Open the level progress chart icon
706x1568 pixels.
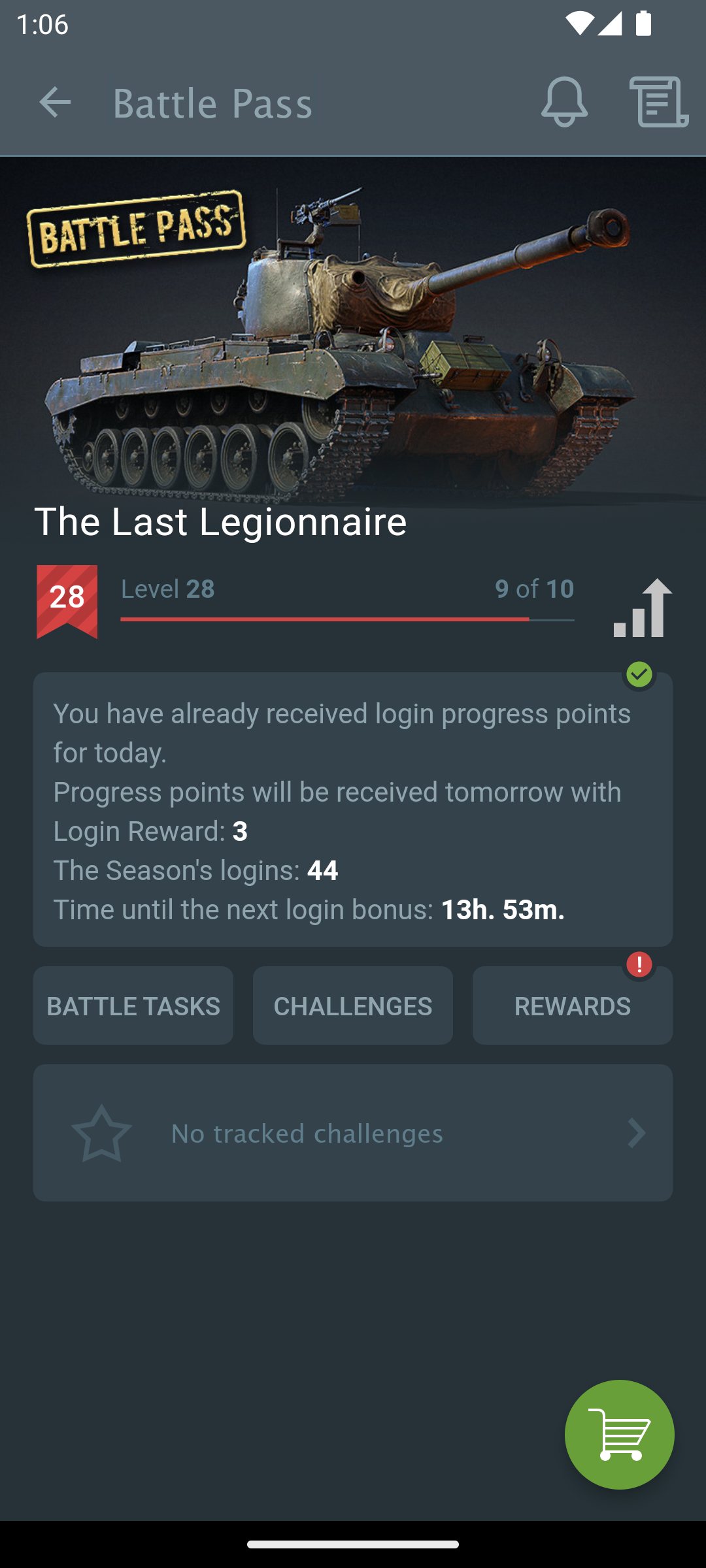643,608
